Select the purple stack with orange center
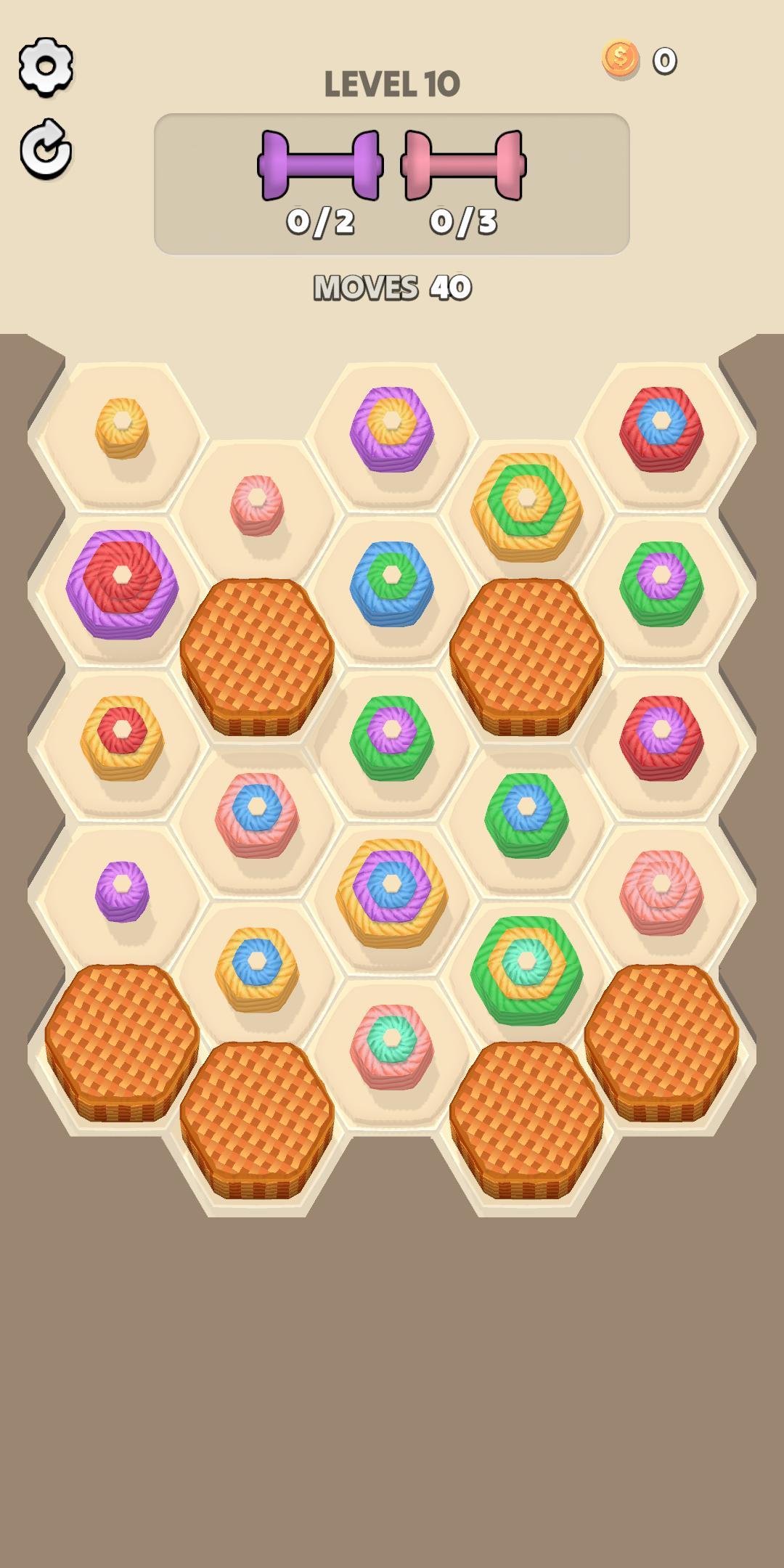 pyautogui.click(x=392, y=428)
